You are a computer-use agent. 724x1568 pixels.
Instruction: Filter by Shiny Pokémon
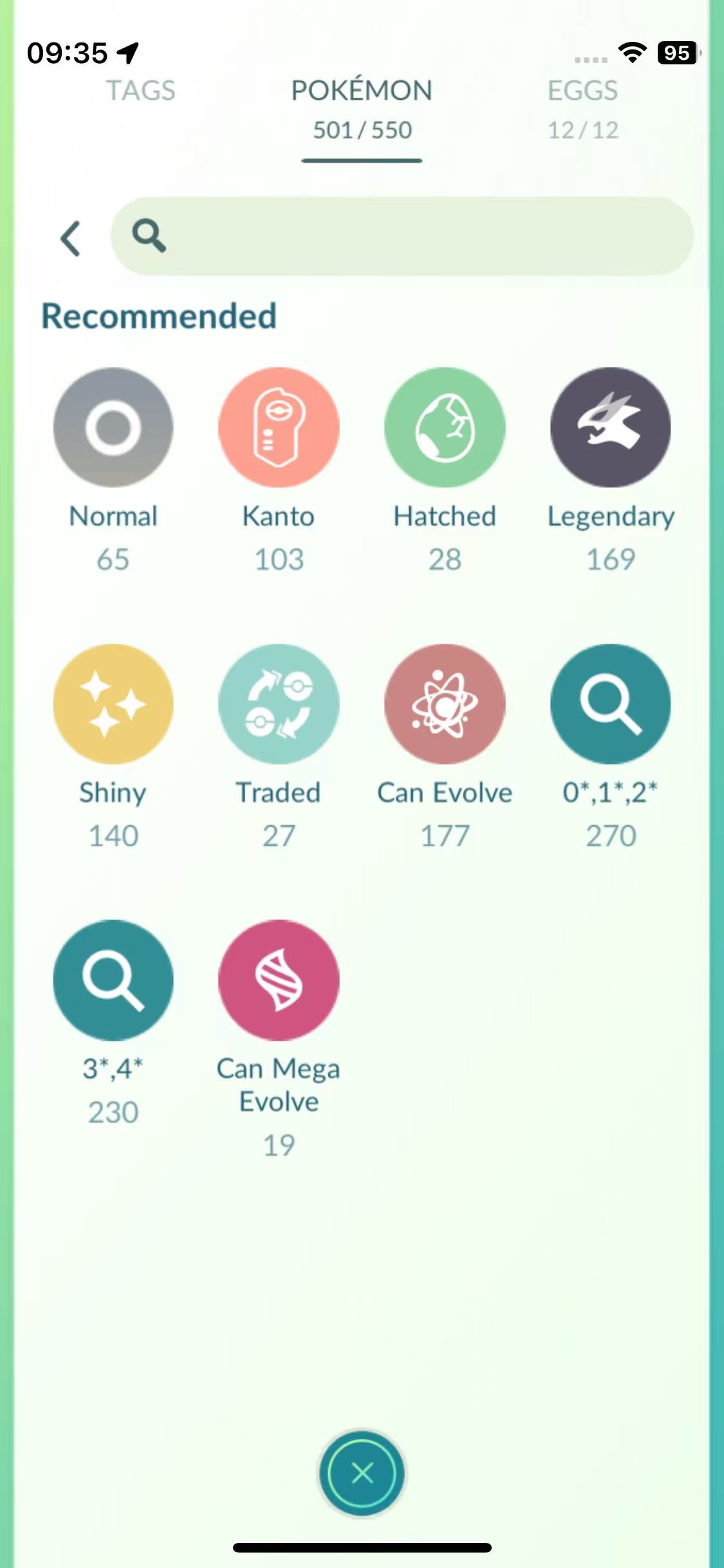click(x=113, y=704)
